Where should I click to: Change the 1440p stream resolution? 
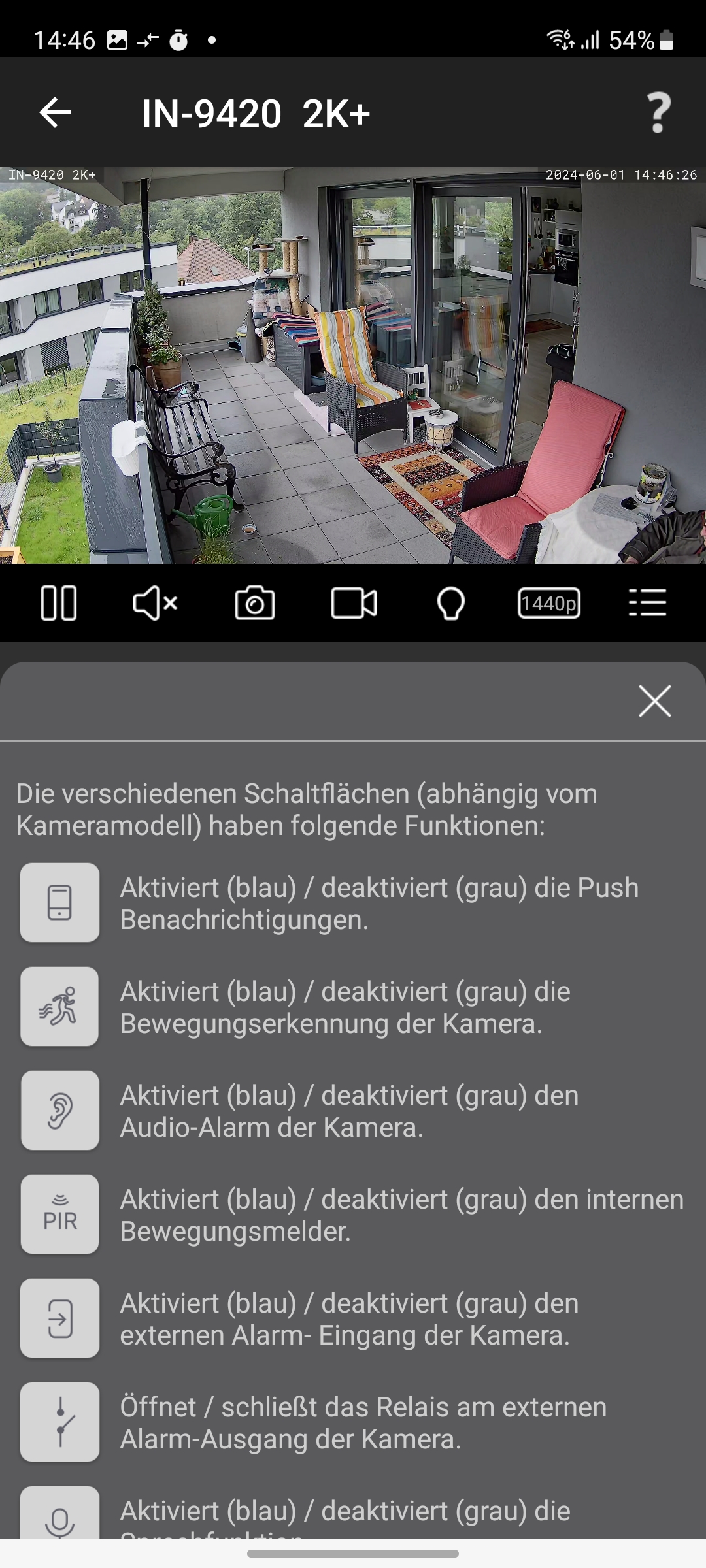click(x=549, y=602)
